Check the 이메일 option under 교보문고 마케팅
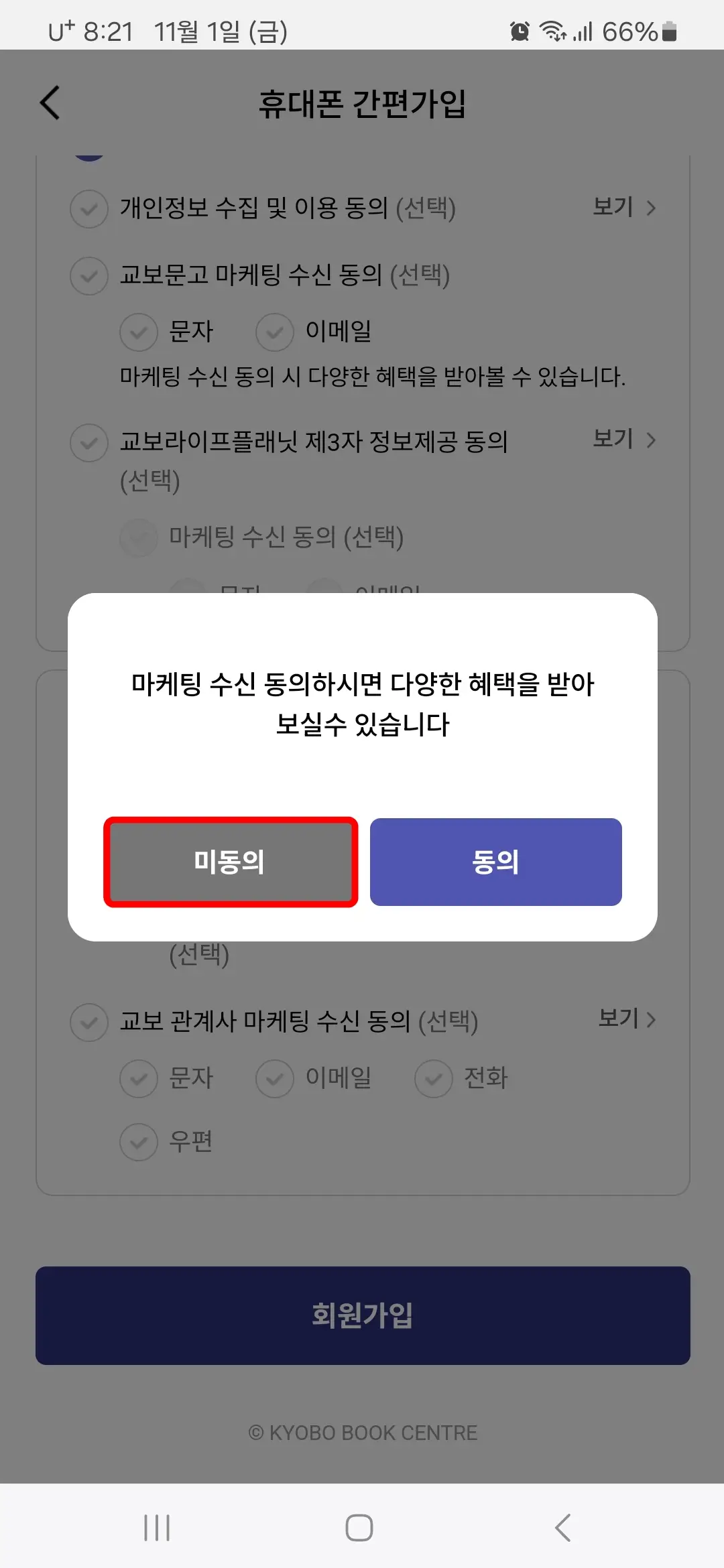 [x=274, y=331]
